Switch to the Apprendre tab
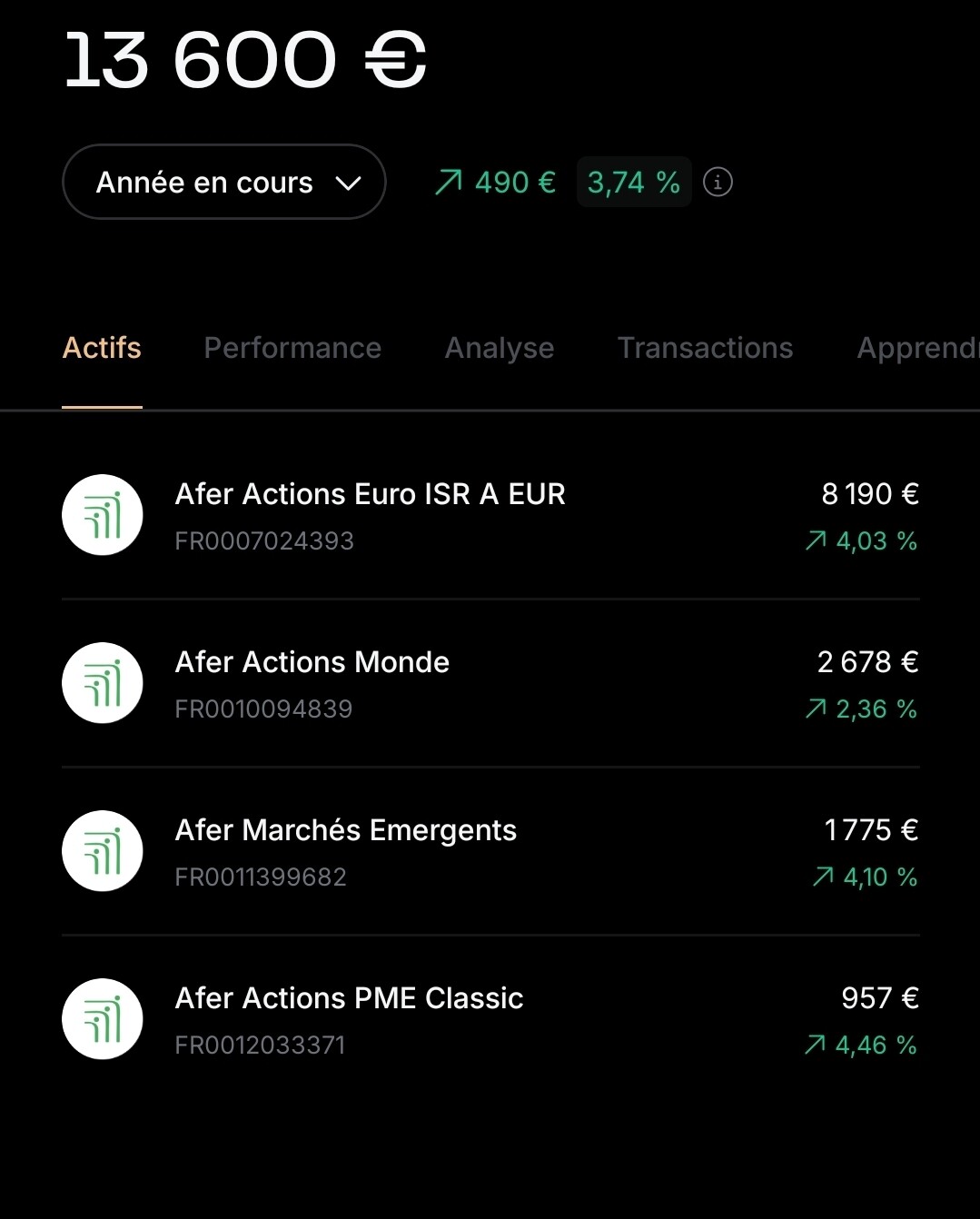Screen dimensions: 980x1219 (916, 348)
